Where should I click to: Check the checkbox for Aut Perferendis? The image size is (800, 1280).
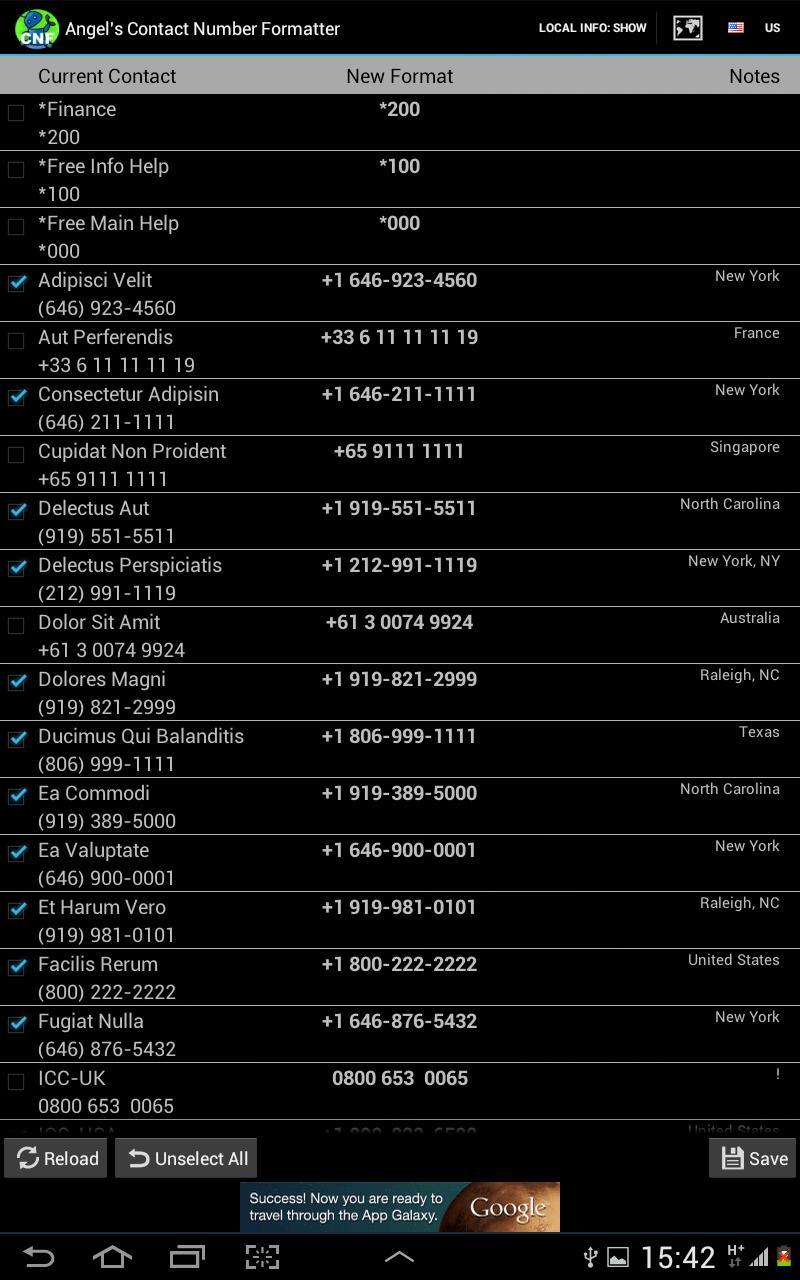click(x=16, y=340)
